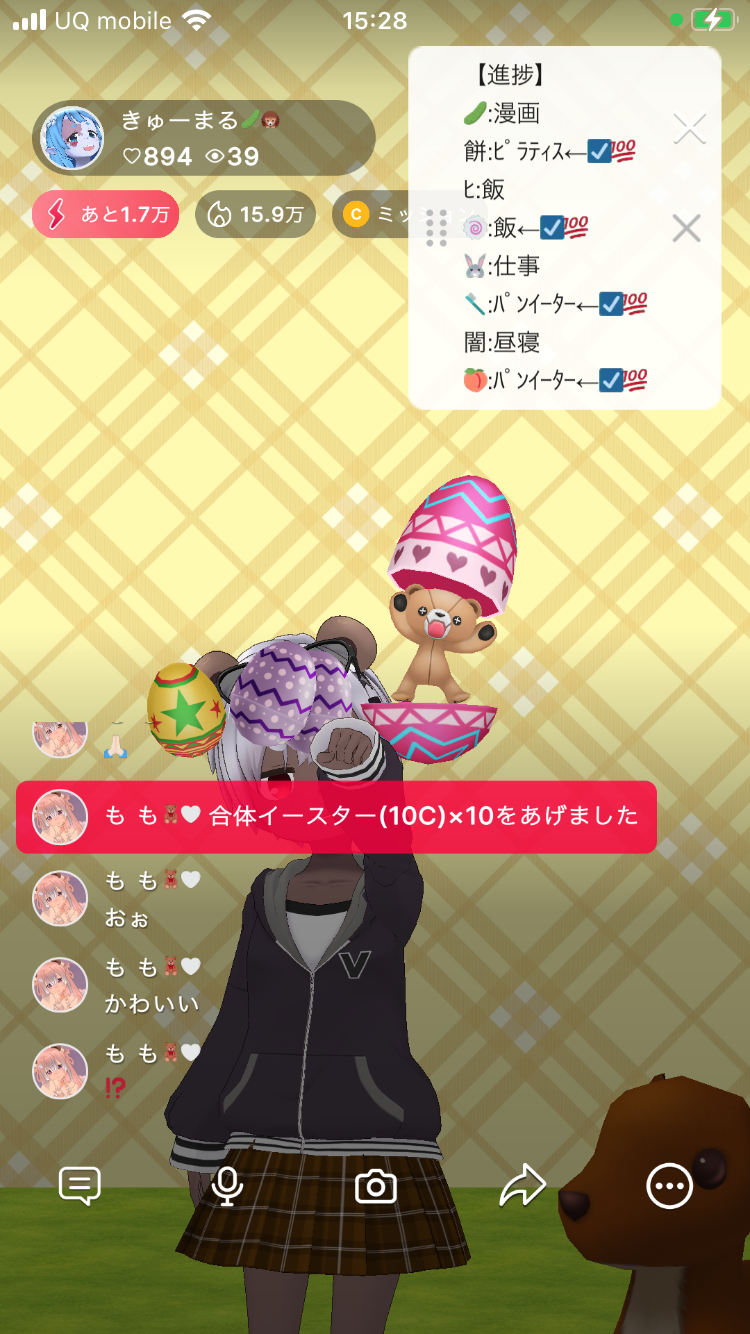Viewport: 750px width, 1334px height.
Task: Share this live stream
Action: click(523, 1186)
